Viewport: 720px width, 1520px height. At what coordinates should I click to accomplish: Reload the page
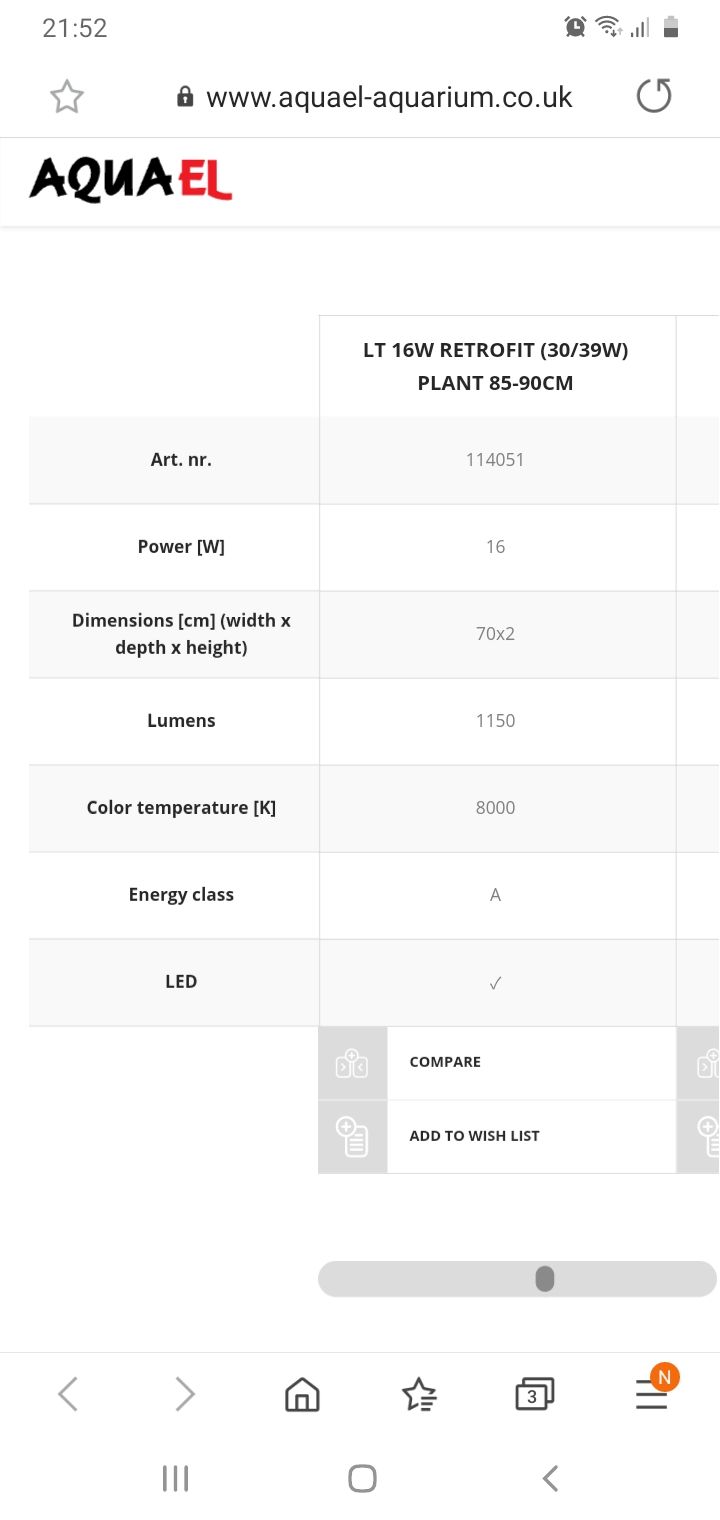pos(654,96)
